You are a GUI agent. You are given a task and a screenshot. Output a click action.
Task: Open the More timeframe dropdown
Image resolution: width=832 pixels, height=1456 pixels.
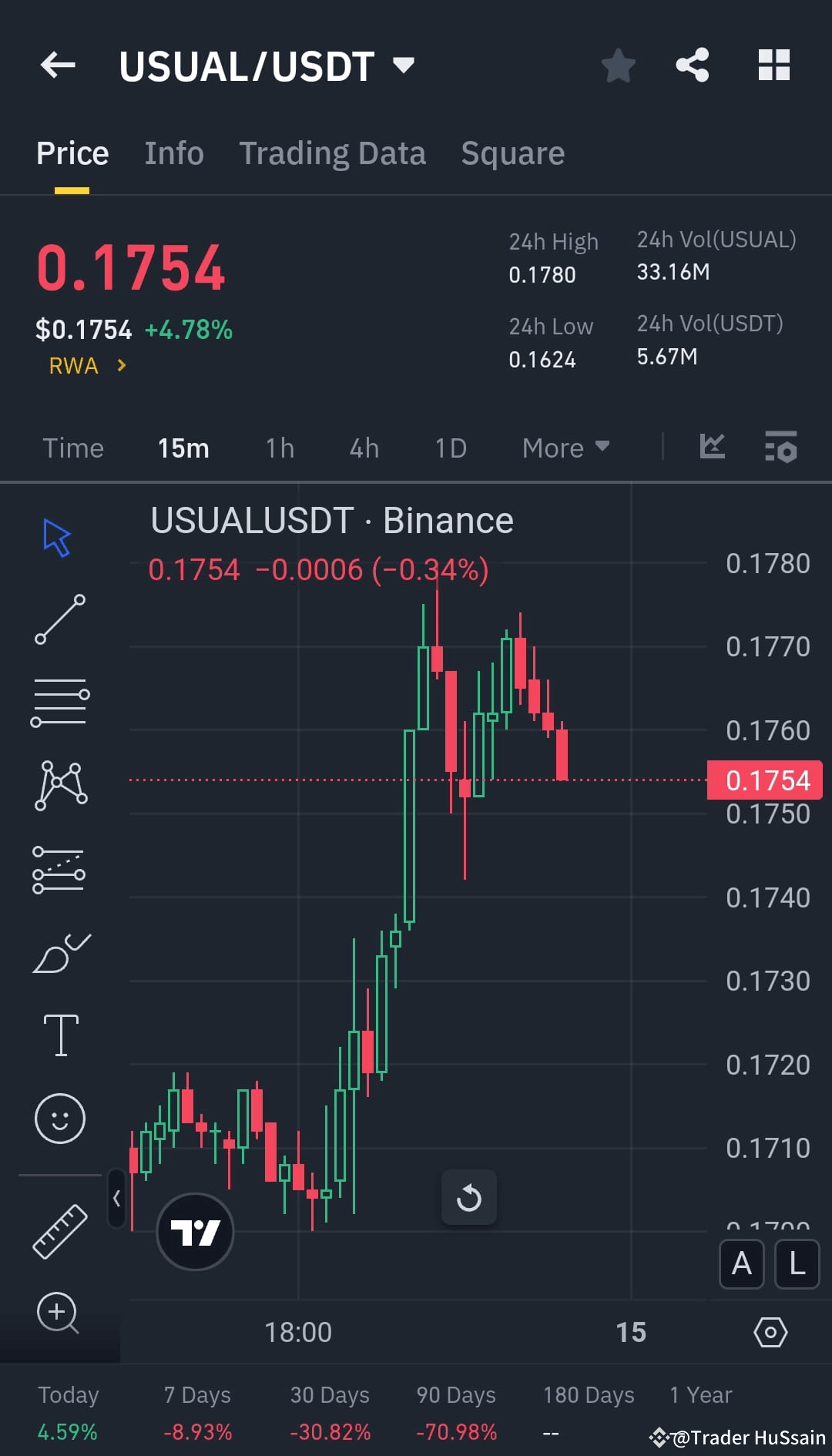tap(565, 448)
